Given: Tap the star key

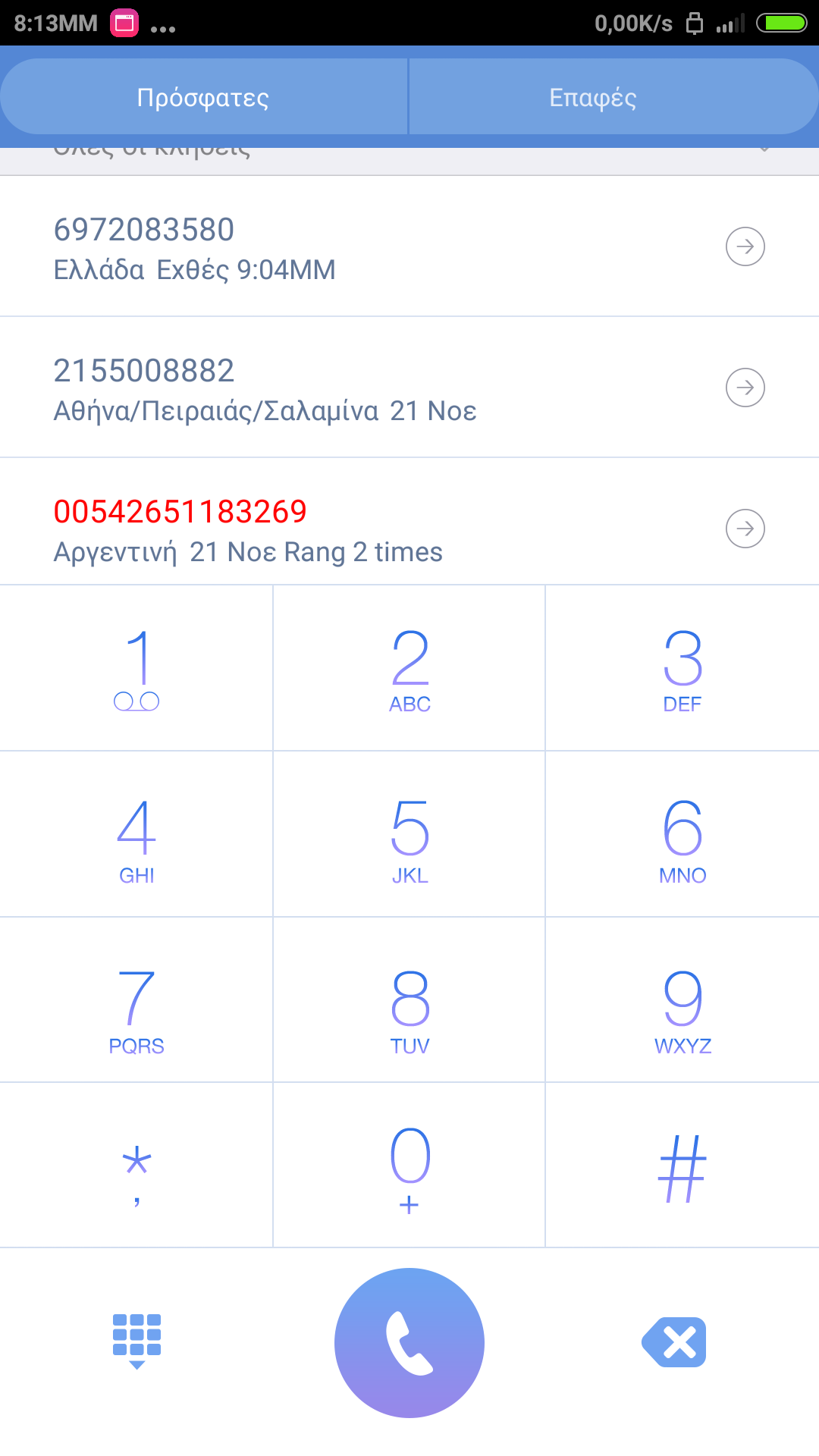Looking at the screenshot, I should click(x=136, y=1166).
